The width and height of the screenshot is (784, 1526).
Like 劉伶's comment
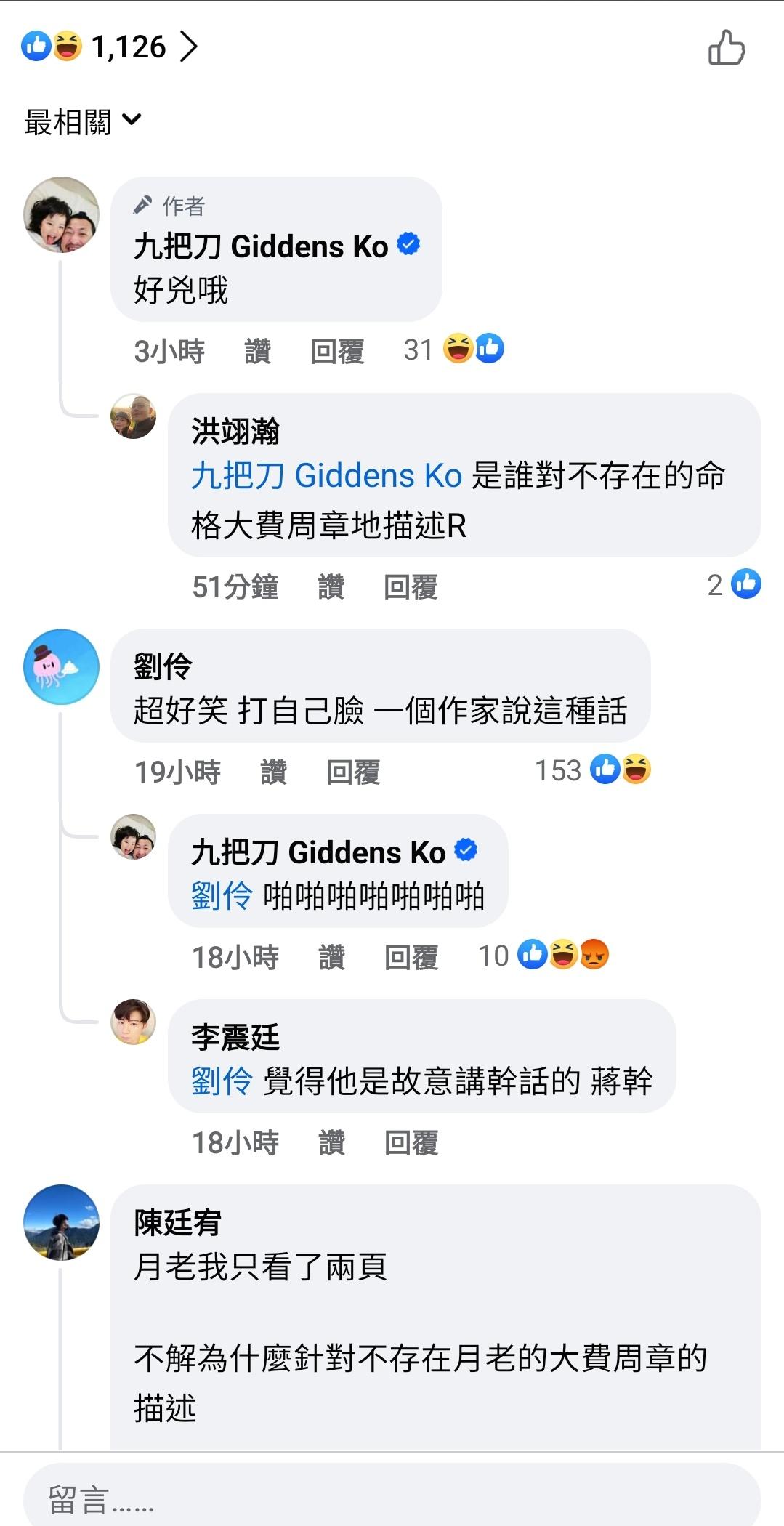(x=273, y=772)
